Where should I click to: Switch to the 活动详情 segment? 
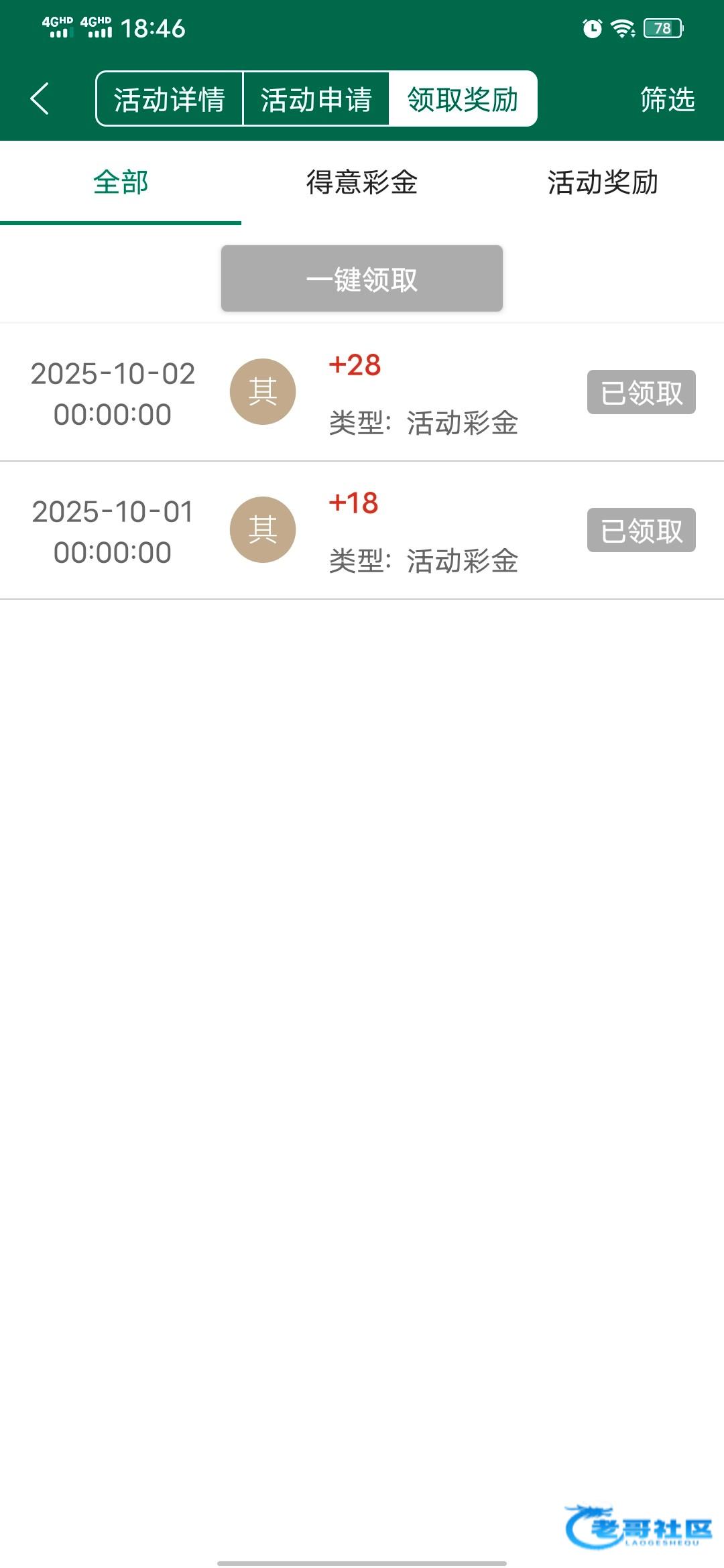click(x=169, y=99)
